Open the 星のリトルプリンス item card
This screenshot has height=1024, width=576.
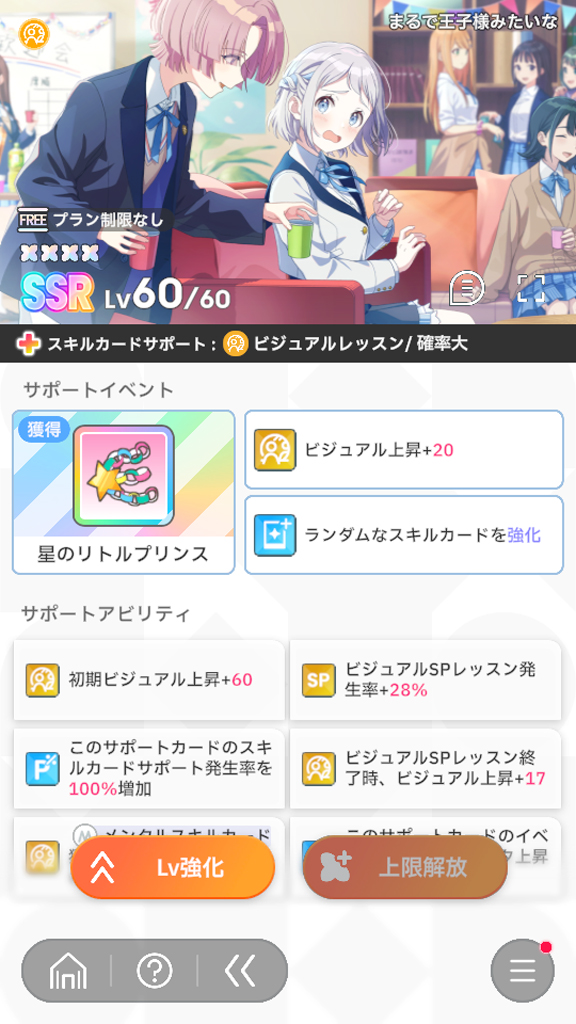point(123,492)
